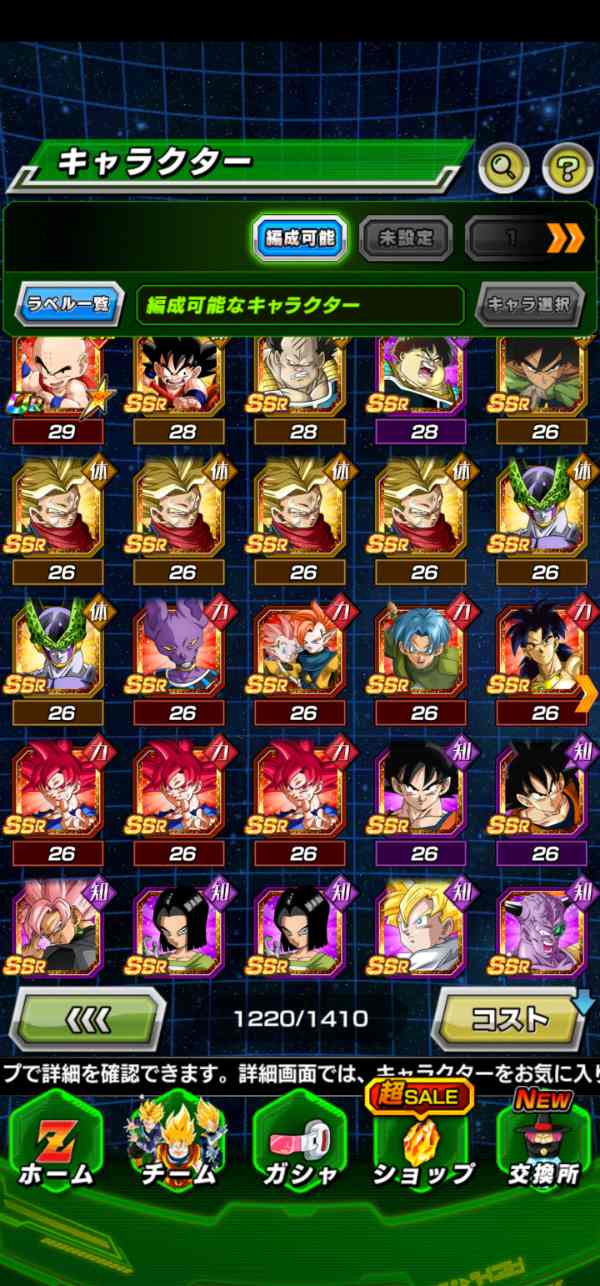The image size is (600, 1286).
Task: Tap the orange double-arrow next labels button
Action: click(565, 238)
